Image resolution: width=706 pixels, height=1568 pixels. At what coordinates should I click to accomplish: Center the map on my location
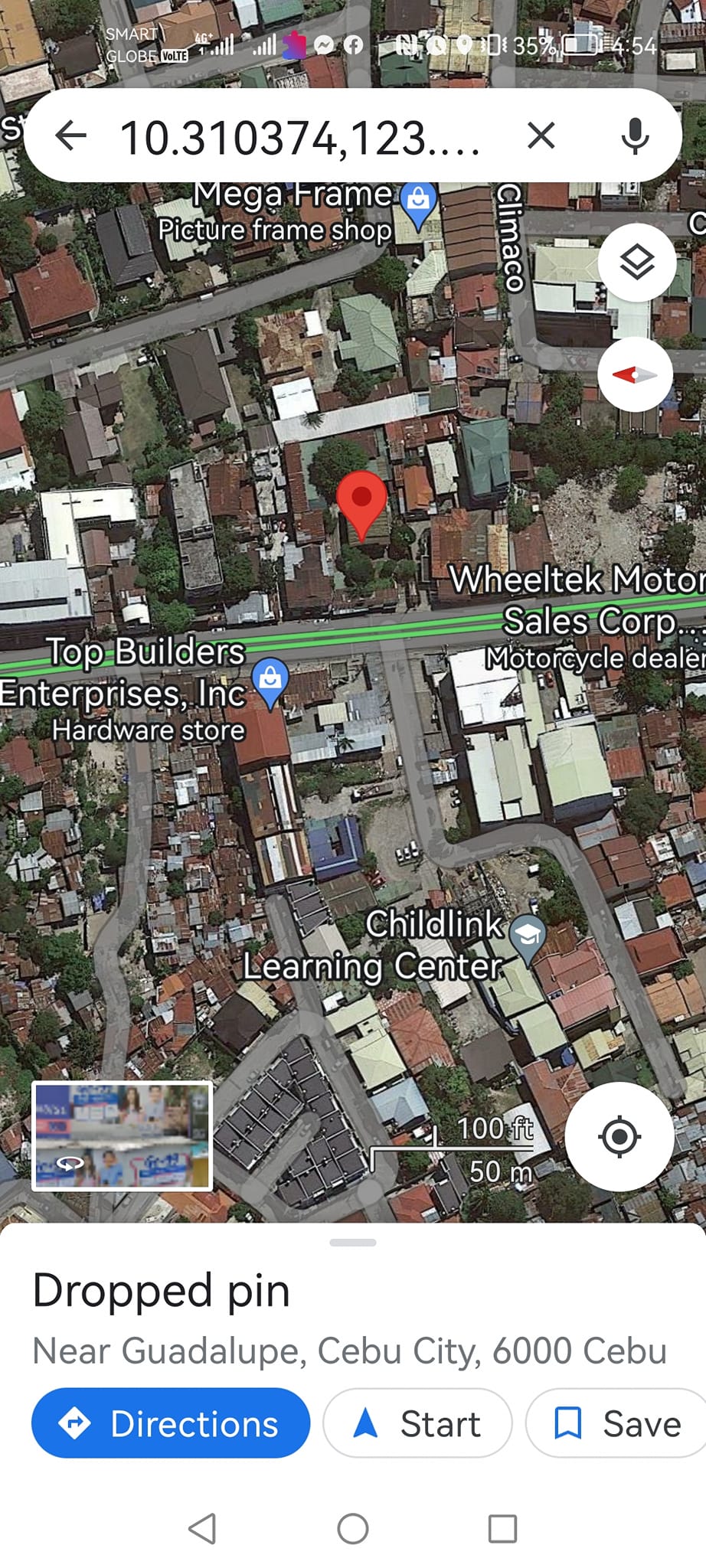(619, 1136)
